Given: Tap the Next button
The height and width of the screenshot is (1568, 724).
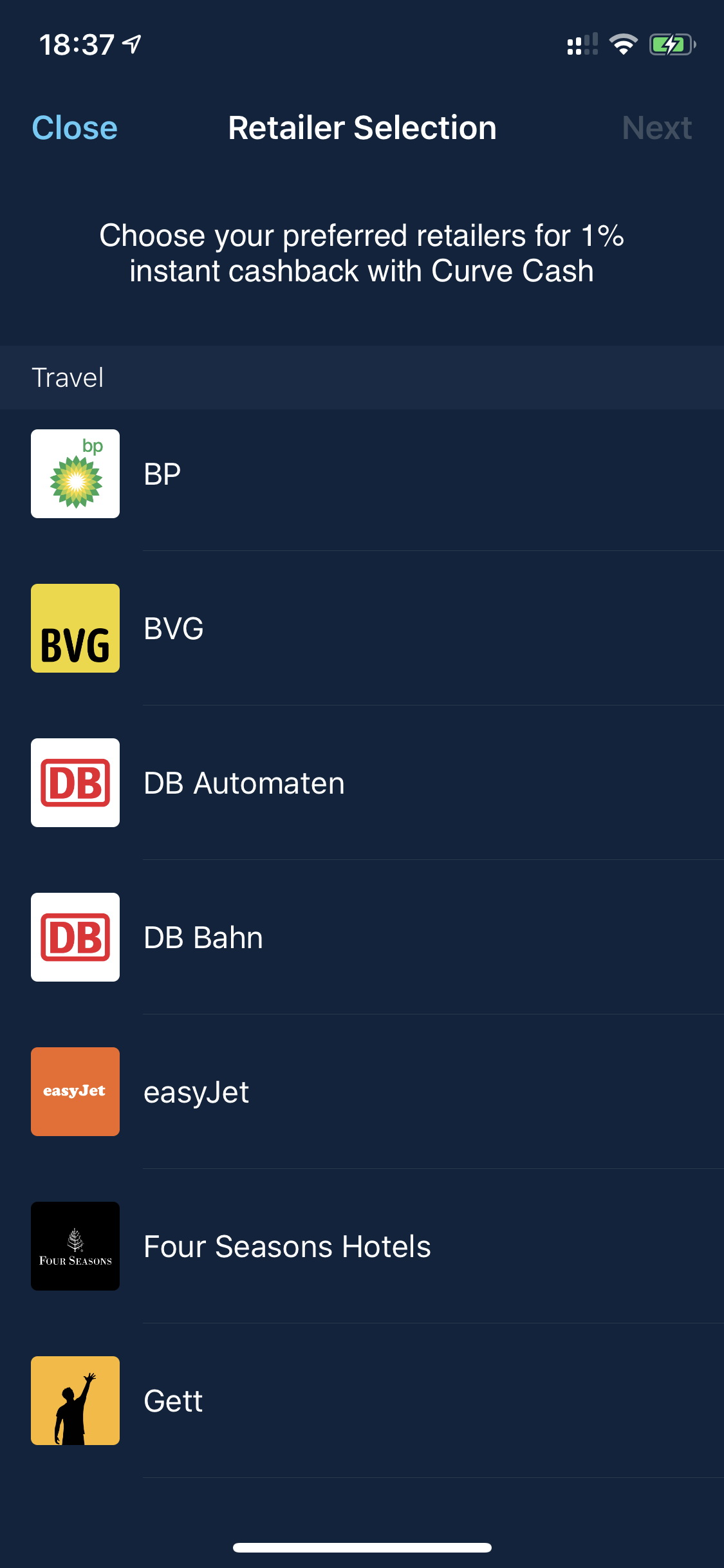Looking at the screenshot, I should (x=656, y=128).
